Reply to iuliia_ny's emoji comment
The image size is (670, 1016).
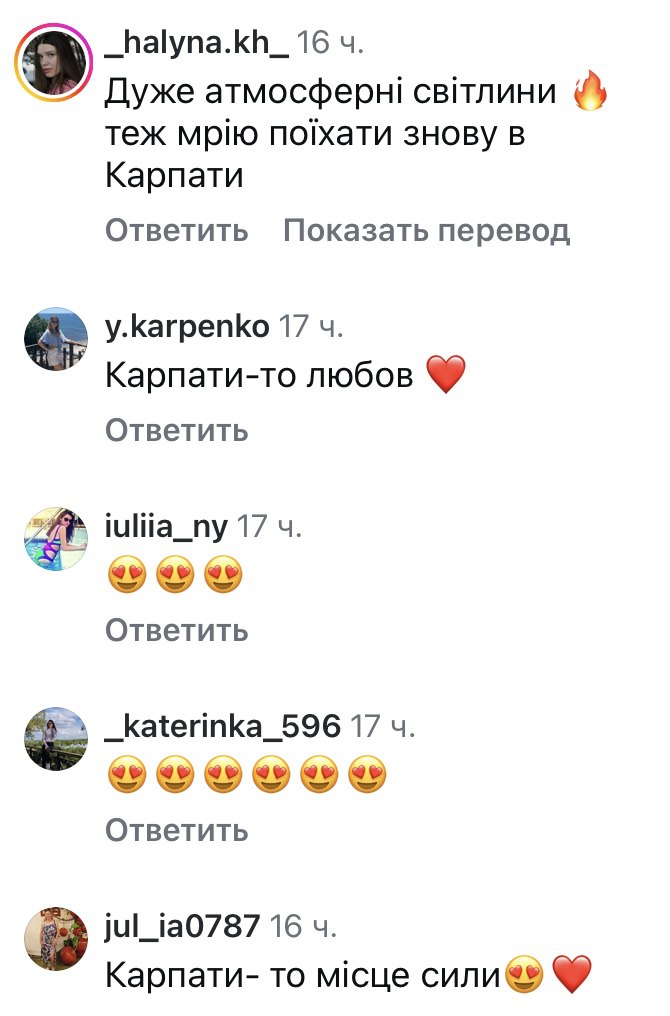pyautogui.click(x=176, y=631)
